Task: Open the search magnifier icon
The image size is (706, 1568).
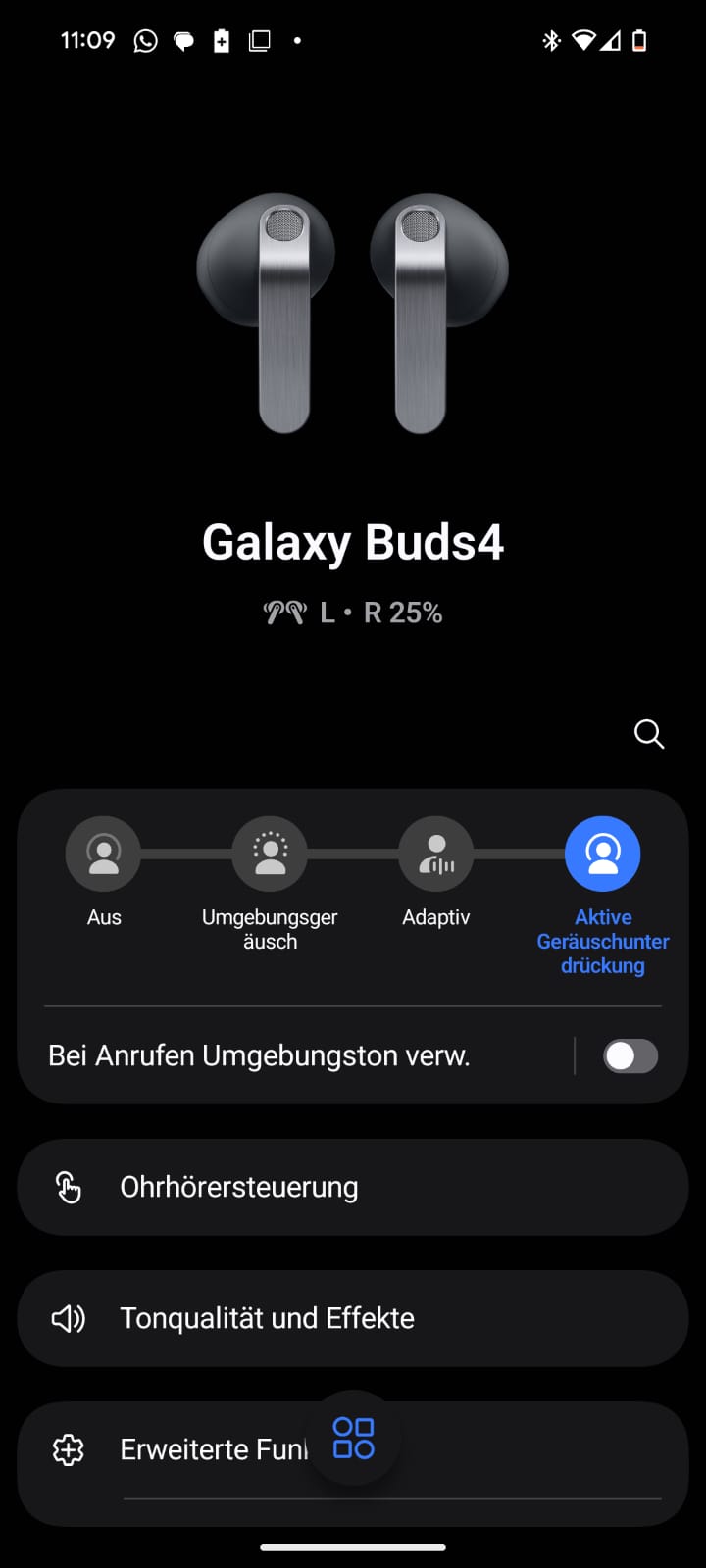Action: (649, 734)
